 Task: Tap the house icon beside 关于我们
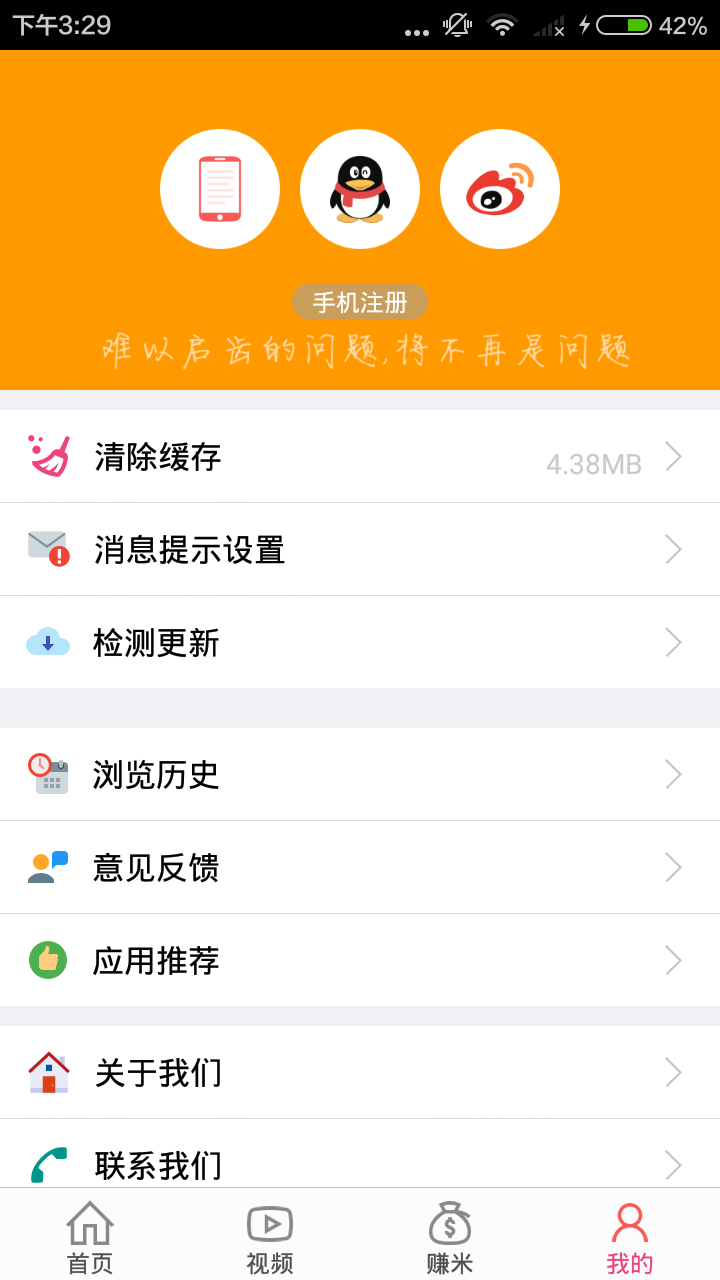tap(47, 1071)
